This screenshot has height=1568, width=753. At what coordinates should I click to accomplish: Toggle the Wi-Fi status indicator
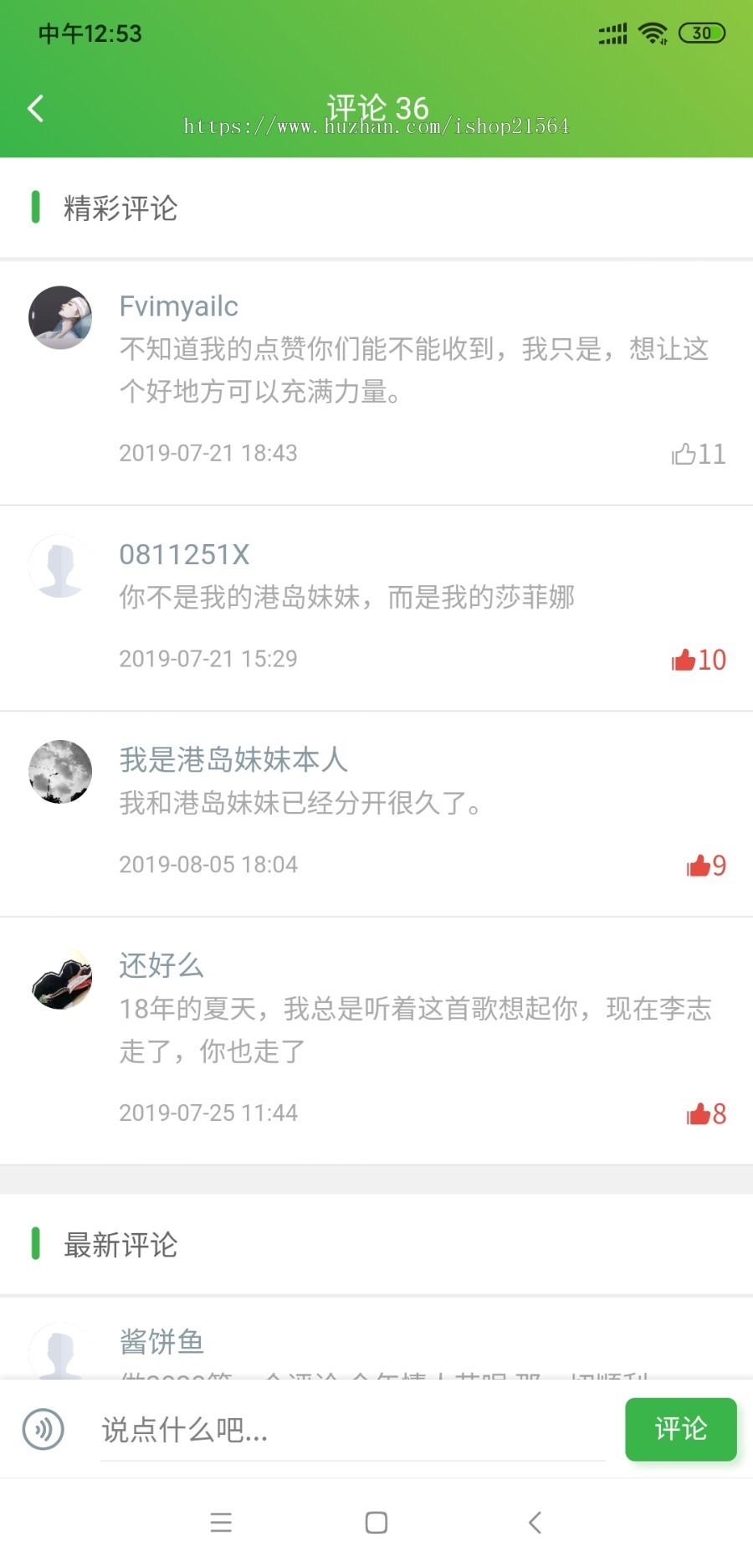coord(651,32)
